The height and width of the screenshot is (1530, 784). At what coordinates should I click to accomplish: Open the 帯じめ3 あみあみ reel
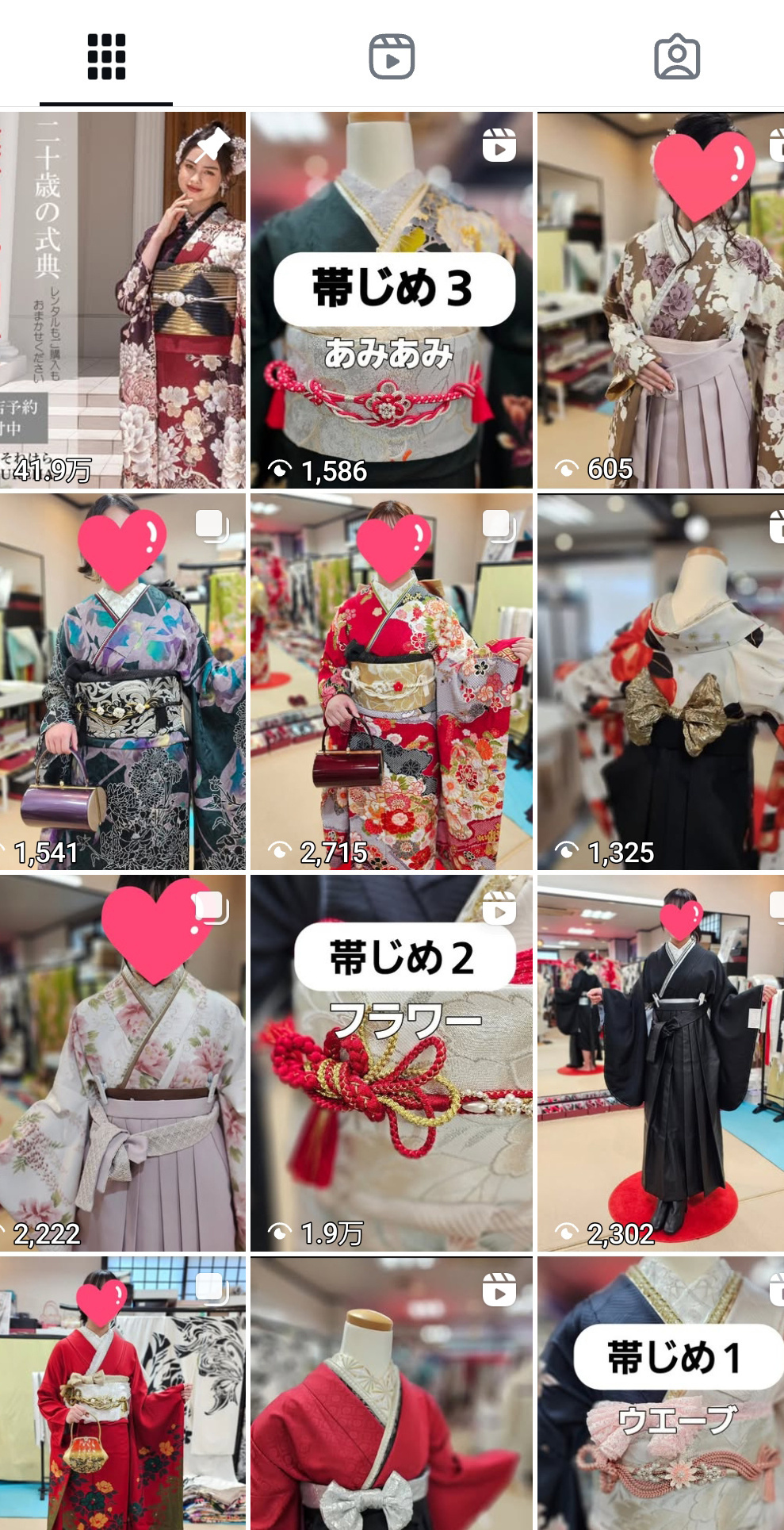392,300
